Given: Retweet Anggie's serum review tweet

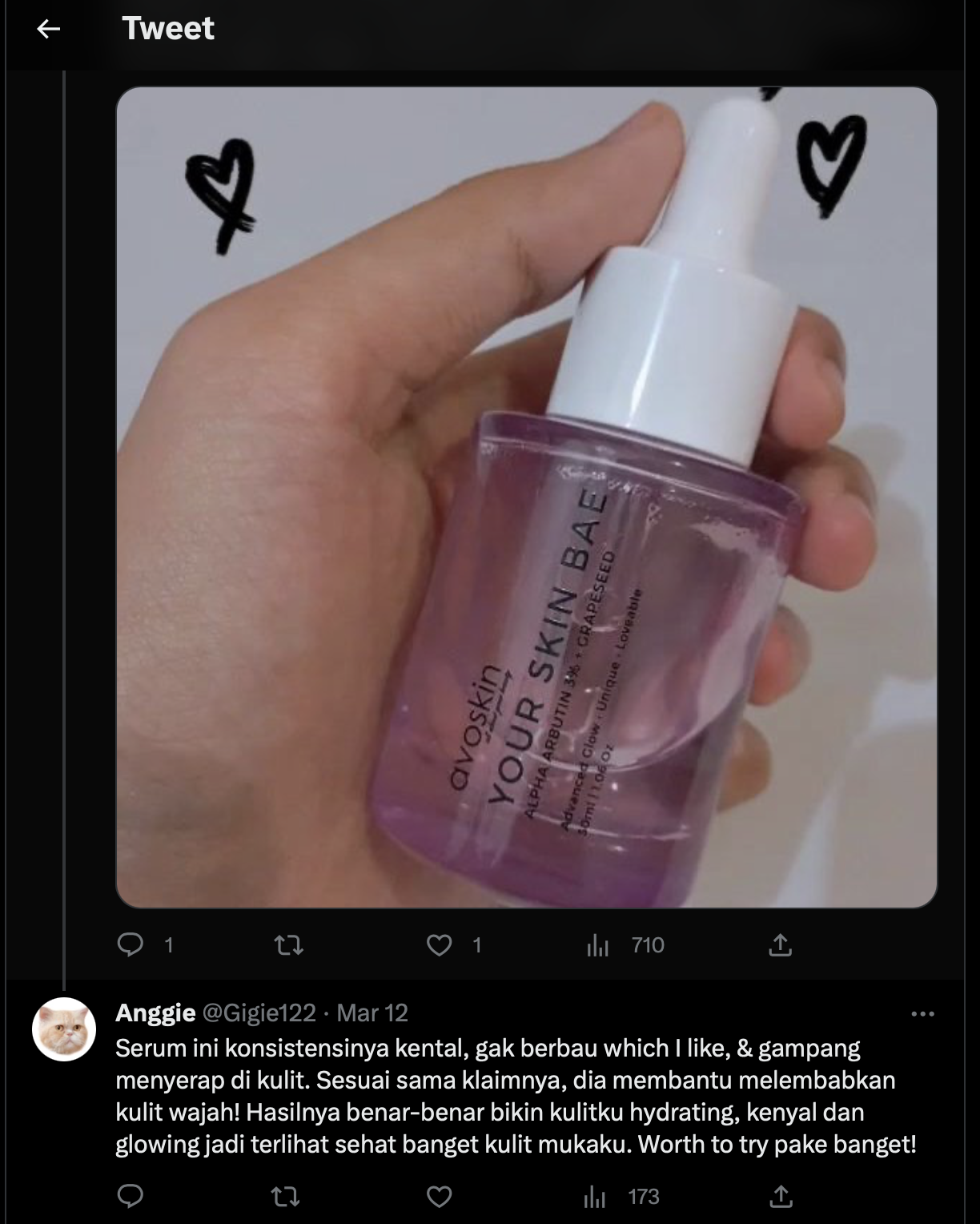Looking at the screenshot, I should 286,1197.
